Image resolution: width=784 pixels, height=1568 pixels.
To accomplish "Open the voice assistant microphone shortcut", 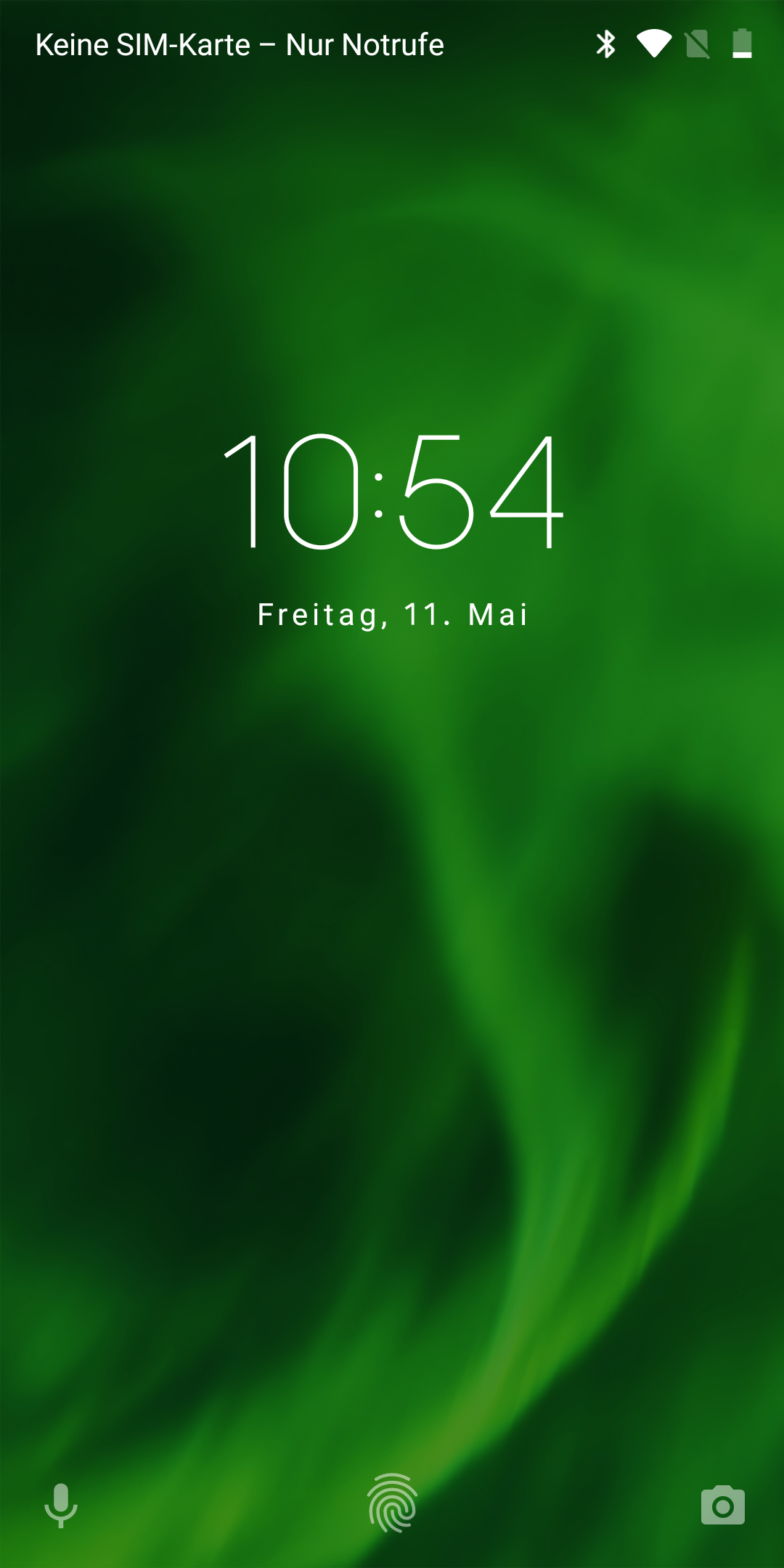I will coord(61,1504).
